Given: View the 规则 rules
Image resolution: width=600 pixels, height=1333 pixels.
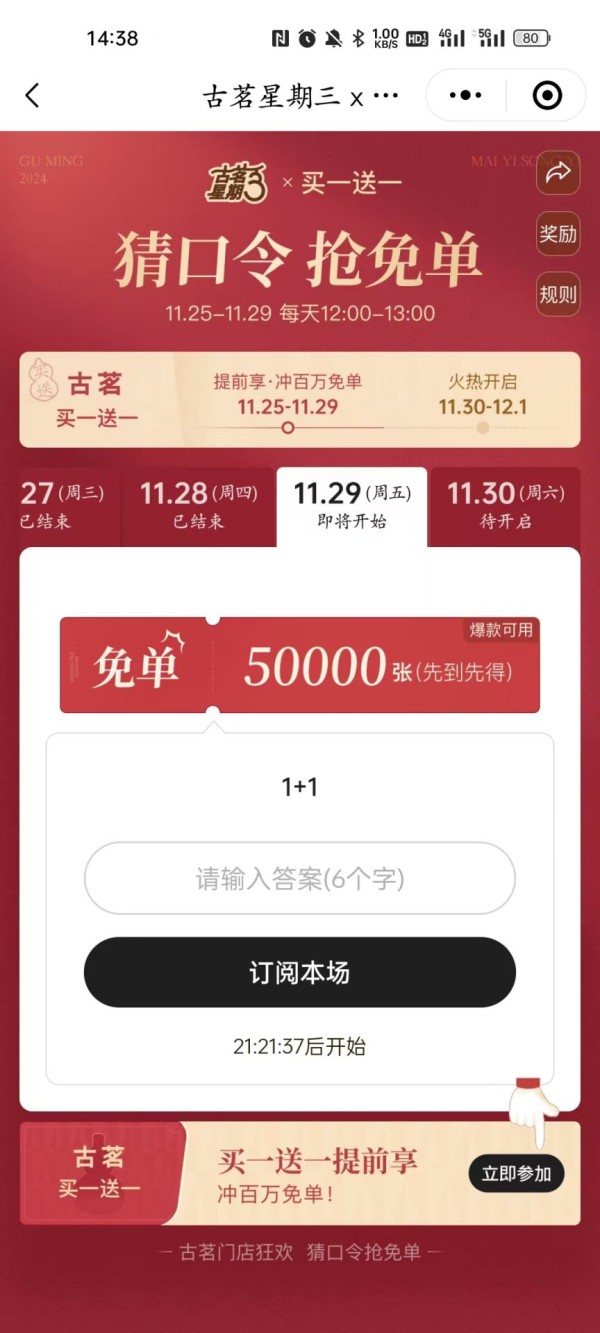Looking at the screenshot, I should (x=558, y=294).
